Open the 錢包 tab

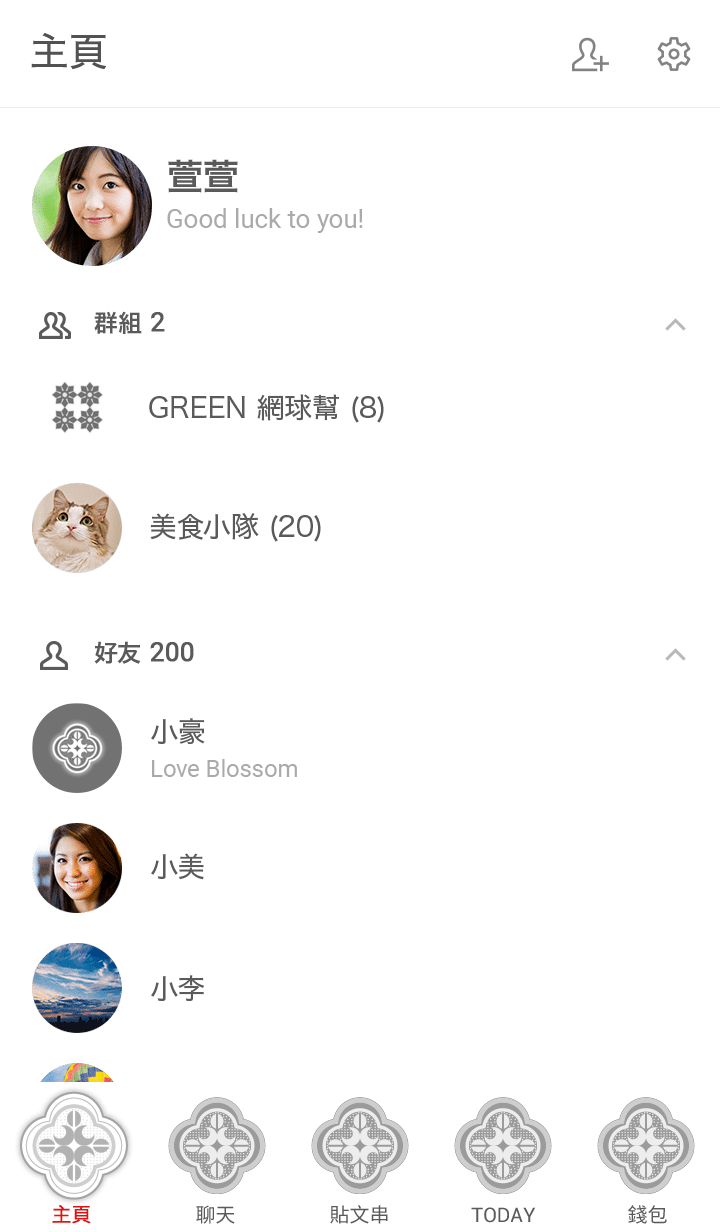tap(646, 1160)
